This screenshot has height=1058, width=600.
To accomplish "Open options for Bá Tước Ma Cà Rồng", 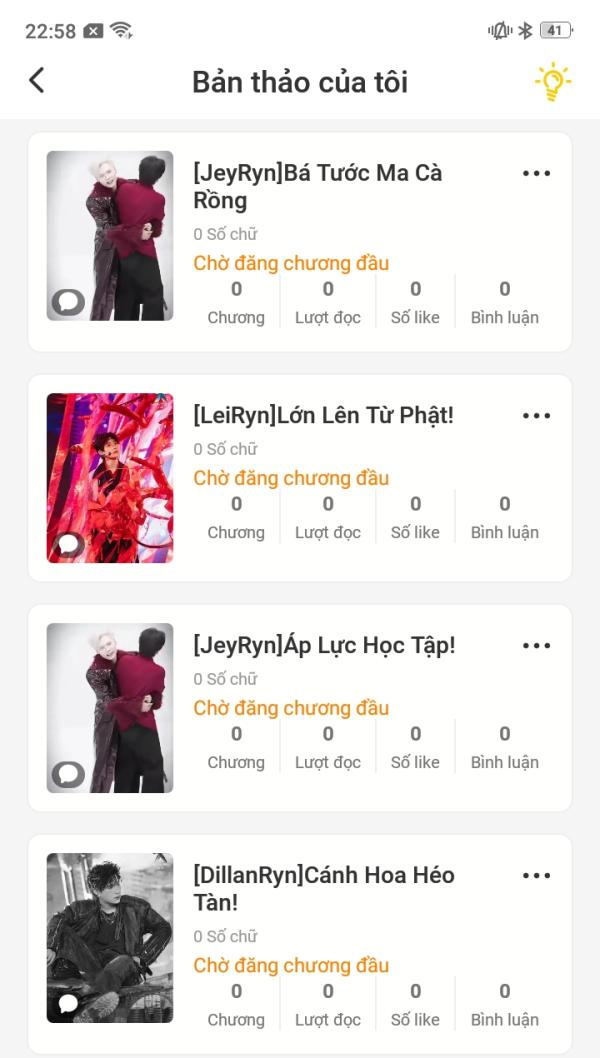I will [536, 174].
